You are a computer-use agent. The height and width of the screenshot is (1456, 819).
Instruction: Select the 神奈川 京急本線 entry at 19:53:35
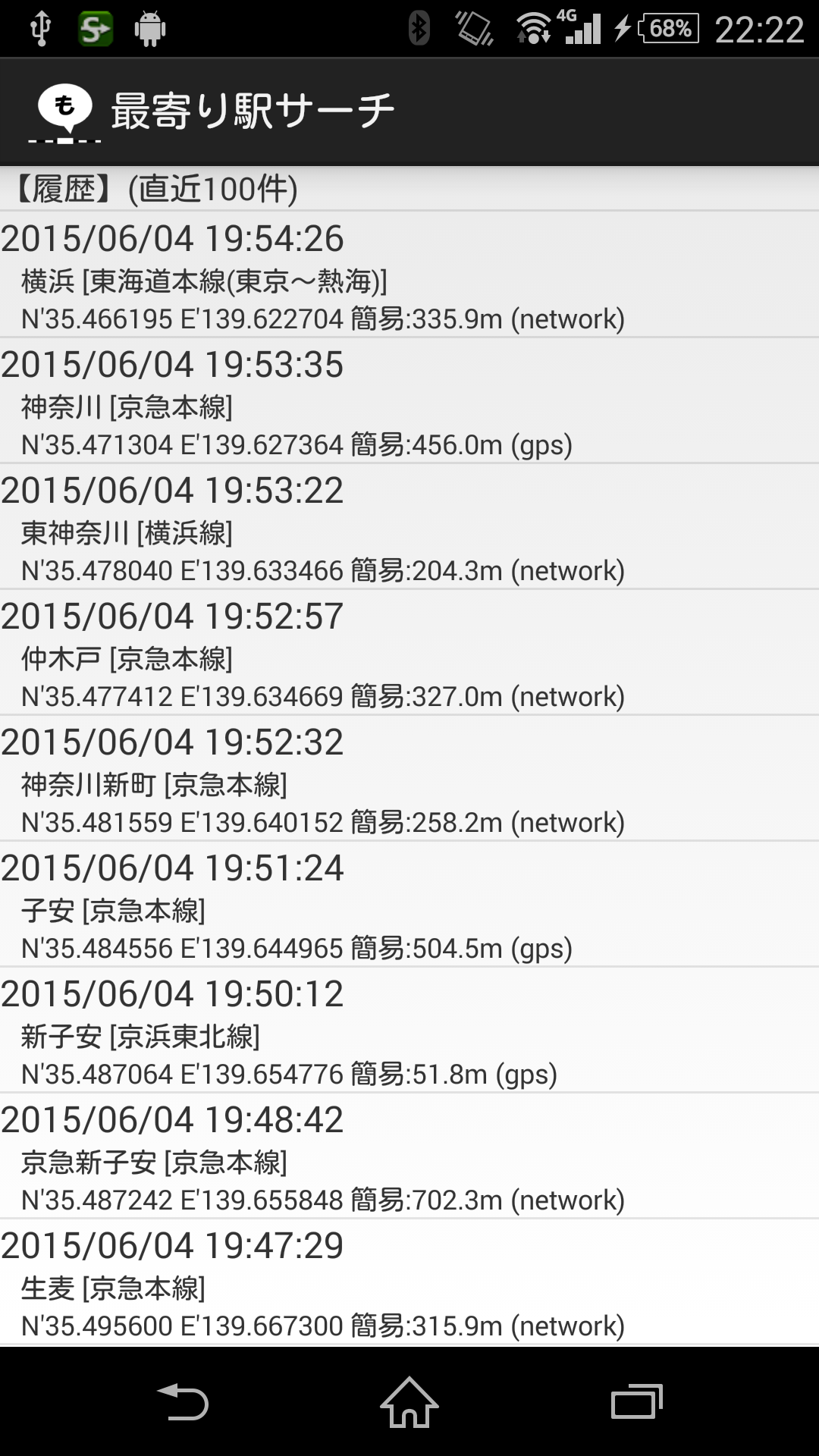click(x=409, y=400)
